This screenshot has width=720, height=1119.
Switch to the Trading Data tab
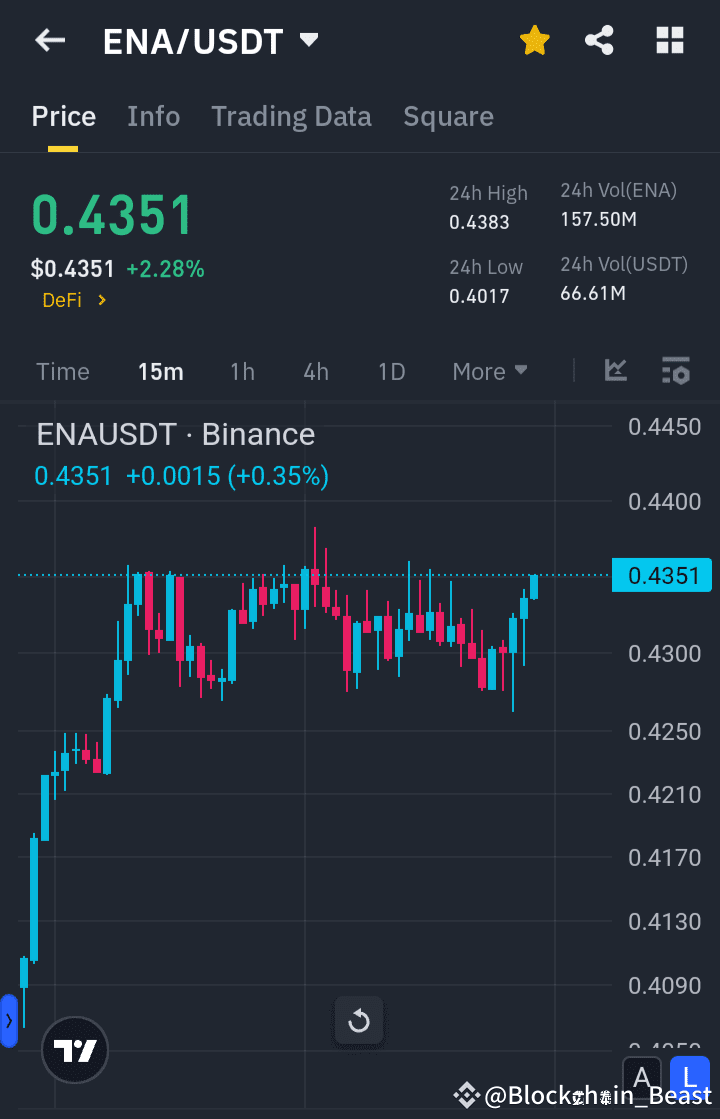pyautogui.click(x=291, y=116)
